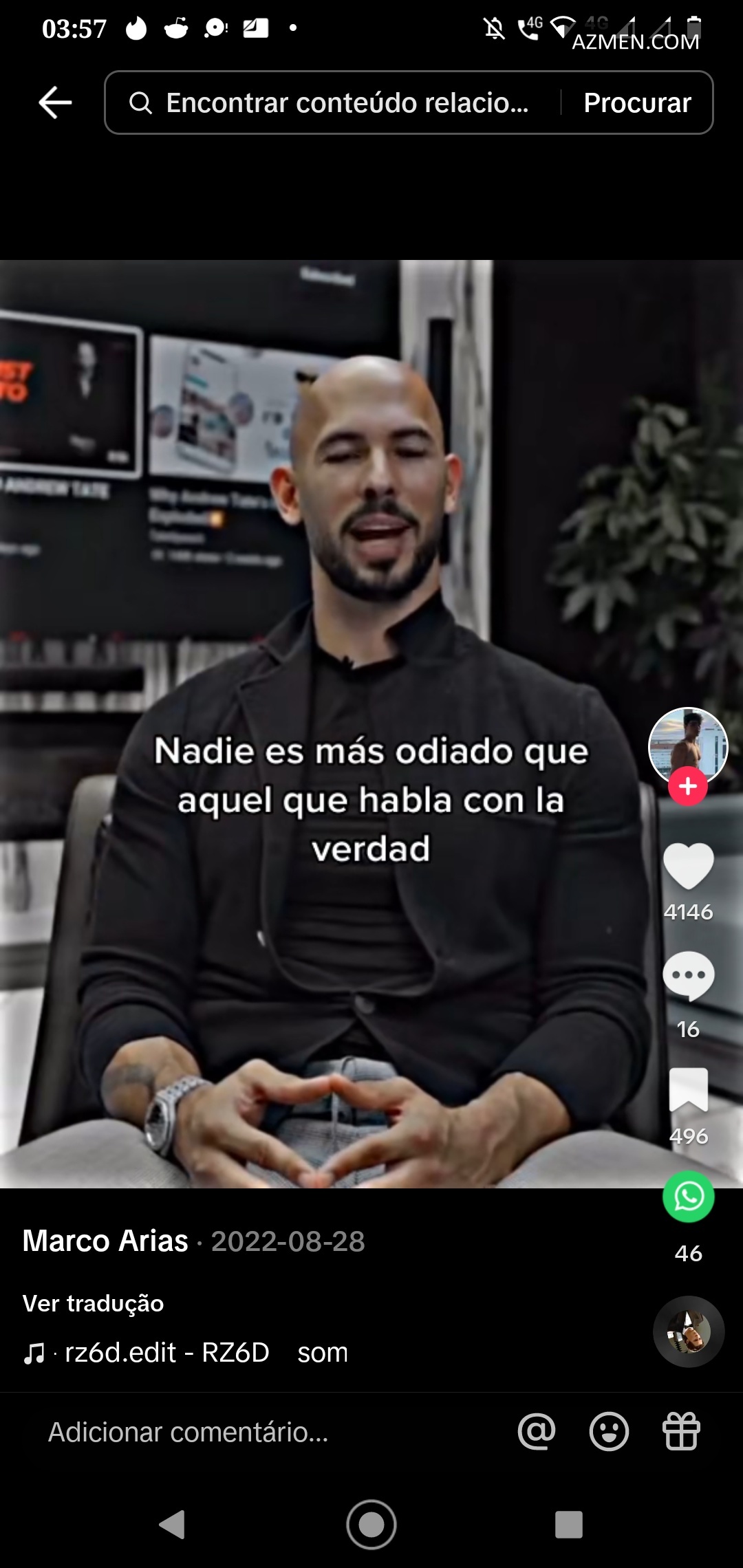This screenshot has width=743, height=1568.
Task: Mention someone with the @ icon
Action: tap(537, 1433)
